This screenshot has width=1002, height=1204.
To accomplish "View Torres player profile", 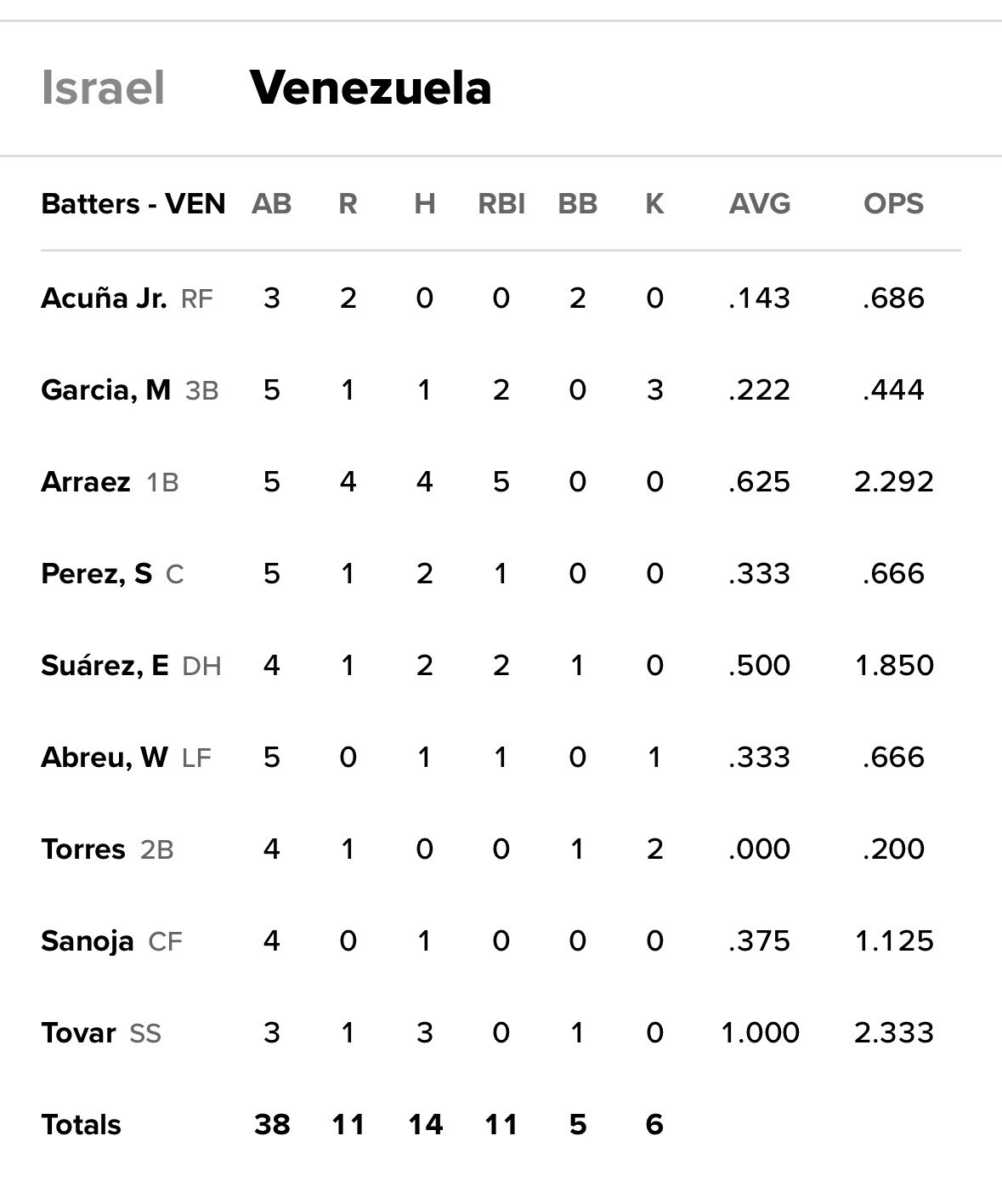I will 83,849.
